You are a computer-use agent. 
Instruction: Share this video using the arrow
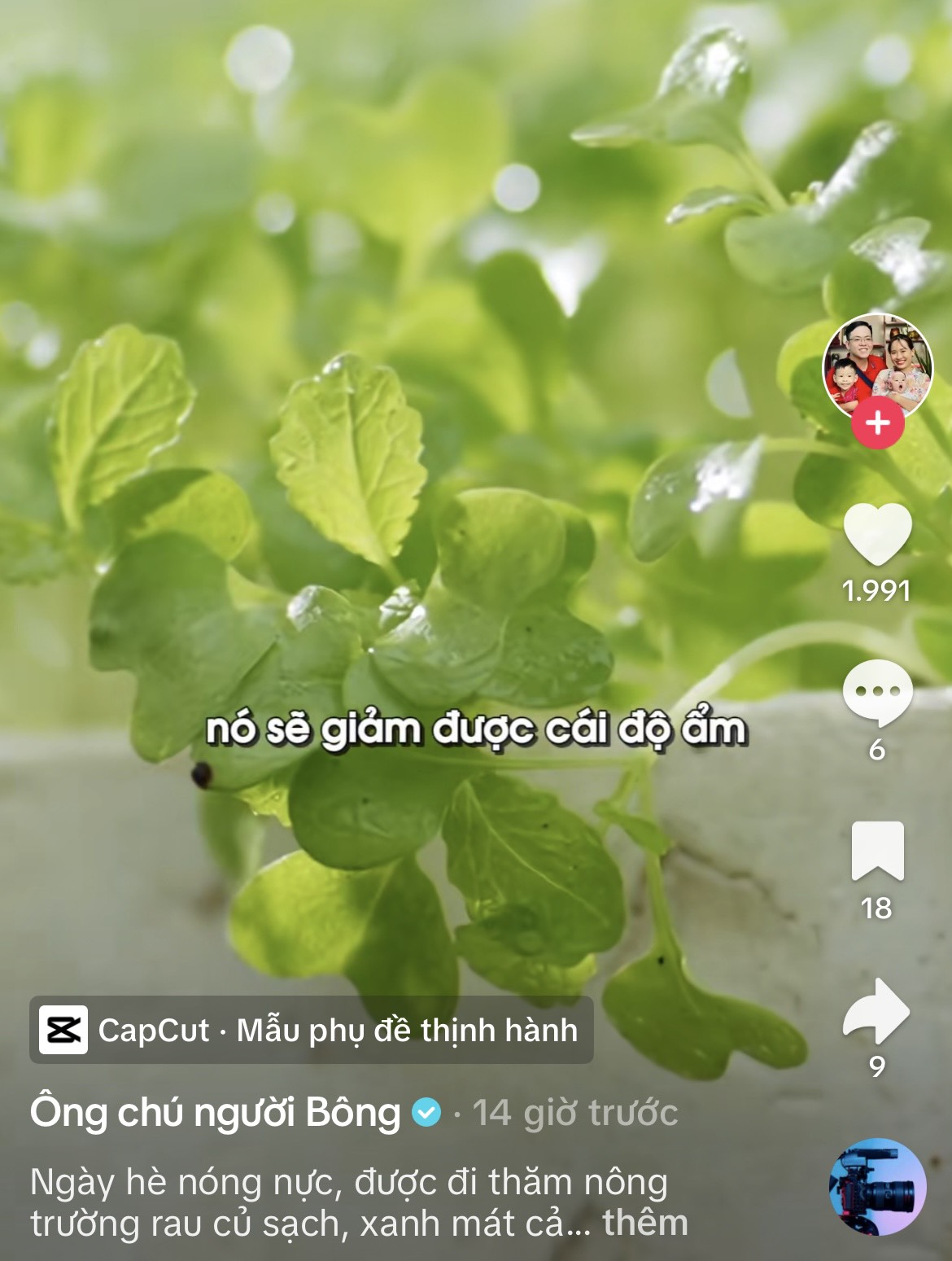(x=877, y=1011)
